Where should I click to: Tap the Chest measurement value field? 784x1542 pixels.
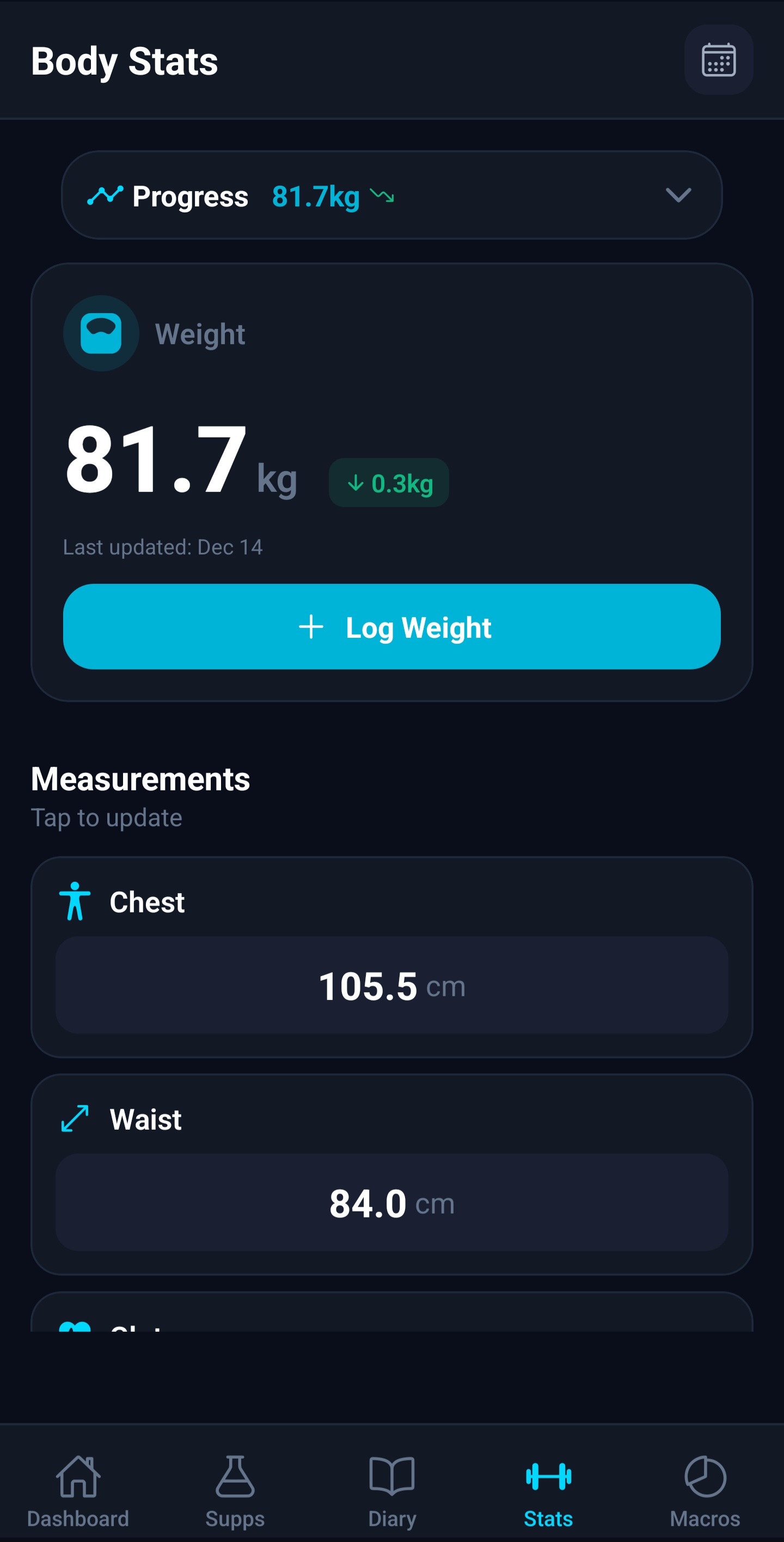[x=392, y=986]
